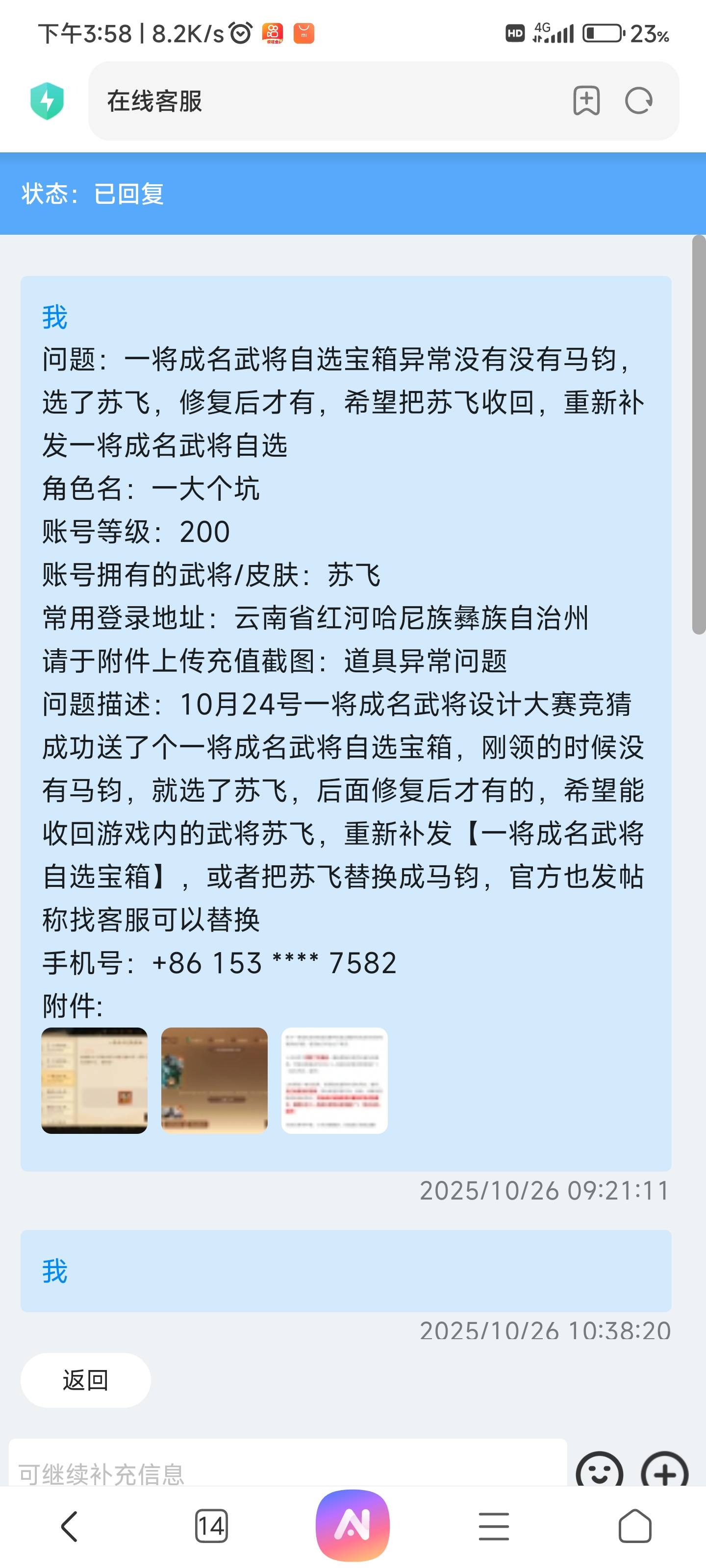Reload the current page

click(x=638, y=101)
